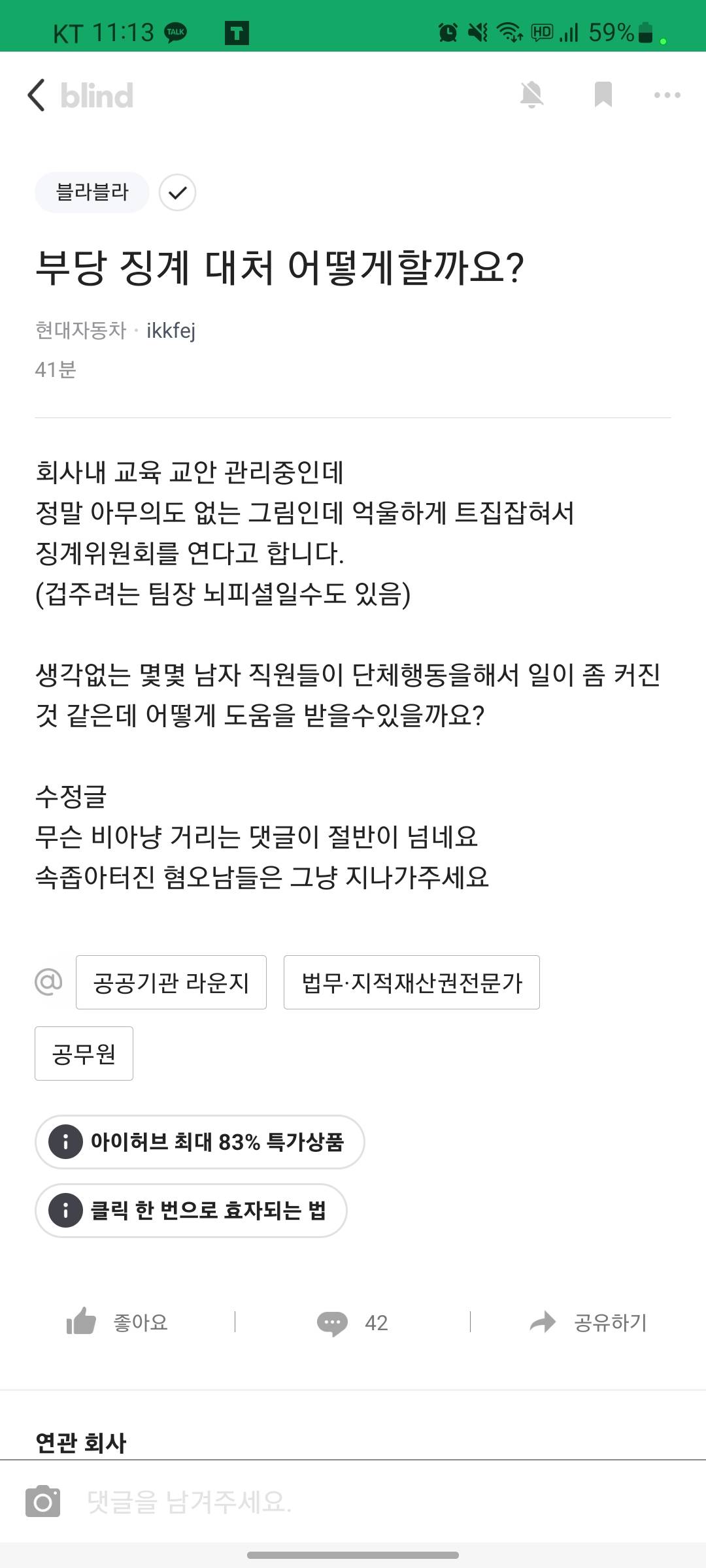Toggle post notifications bell
Viewport: 706px width, 1568px height.
[531, 95]
